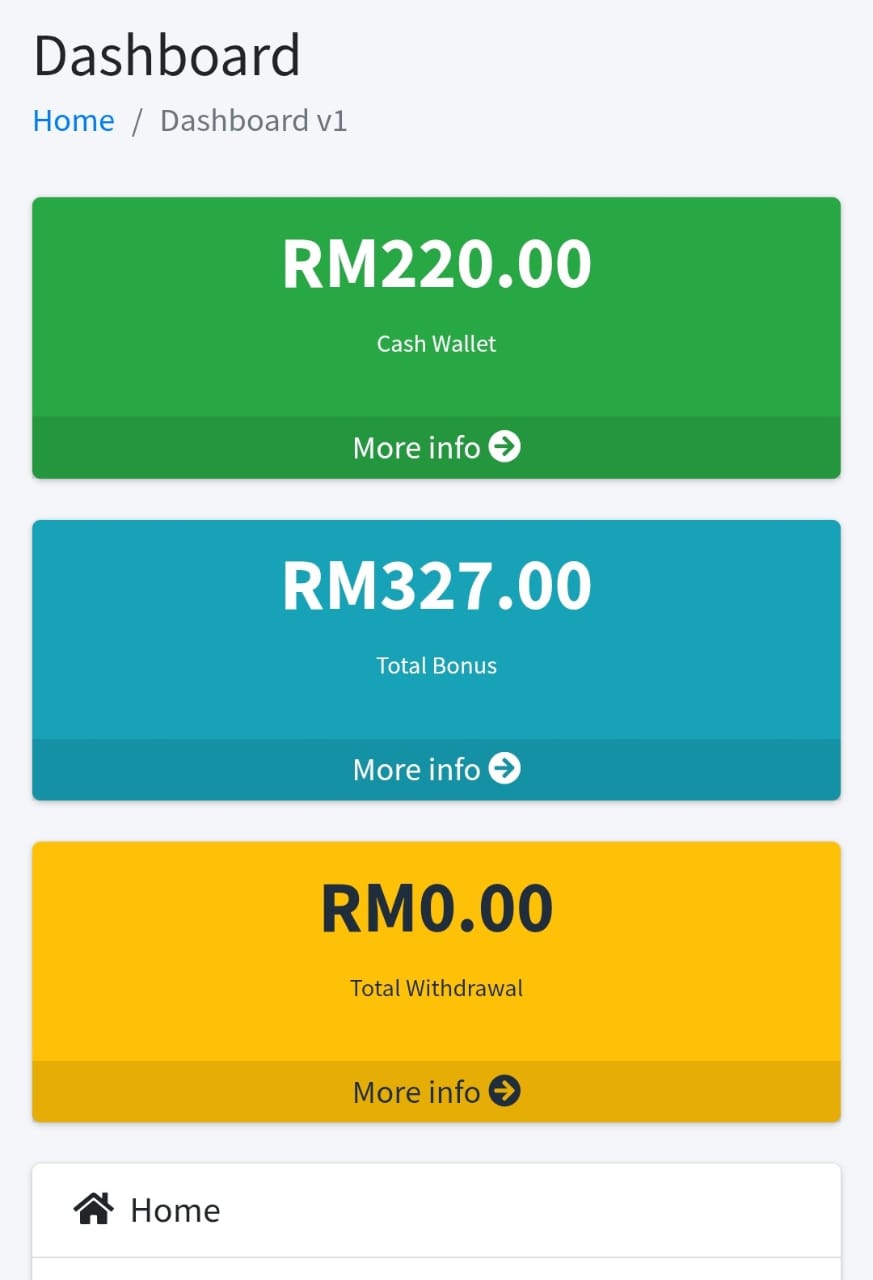The image size is (873, 1280).
Task: Select the RM220.00 Cash Wallet amount
Action: pyautogui.click(x=435, y=262)
